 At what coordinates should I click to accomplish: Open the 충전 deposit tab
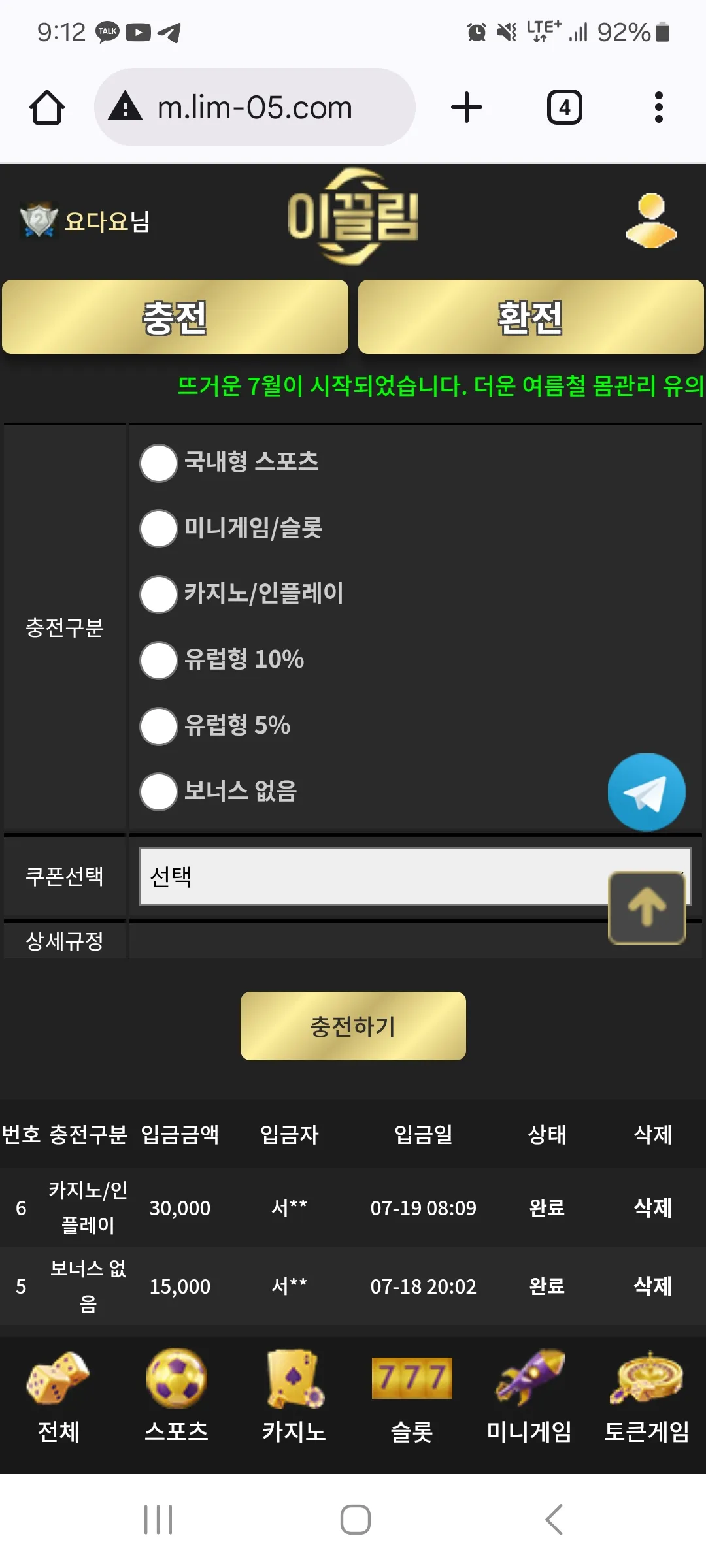click(175, 318)
